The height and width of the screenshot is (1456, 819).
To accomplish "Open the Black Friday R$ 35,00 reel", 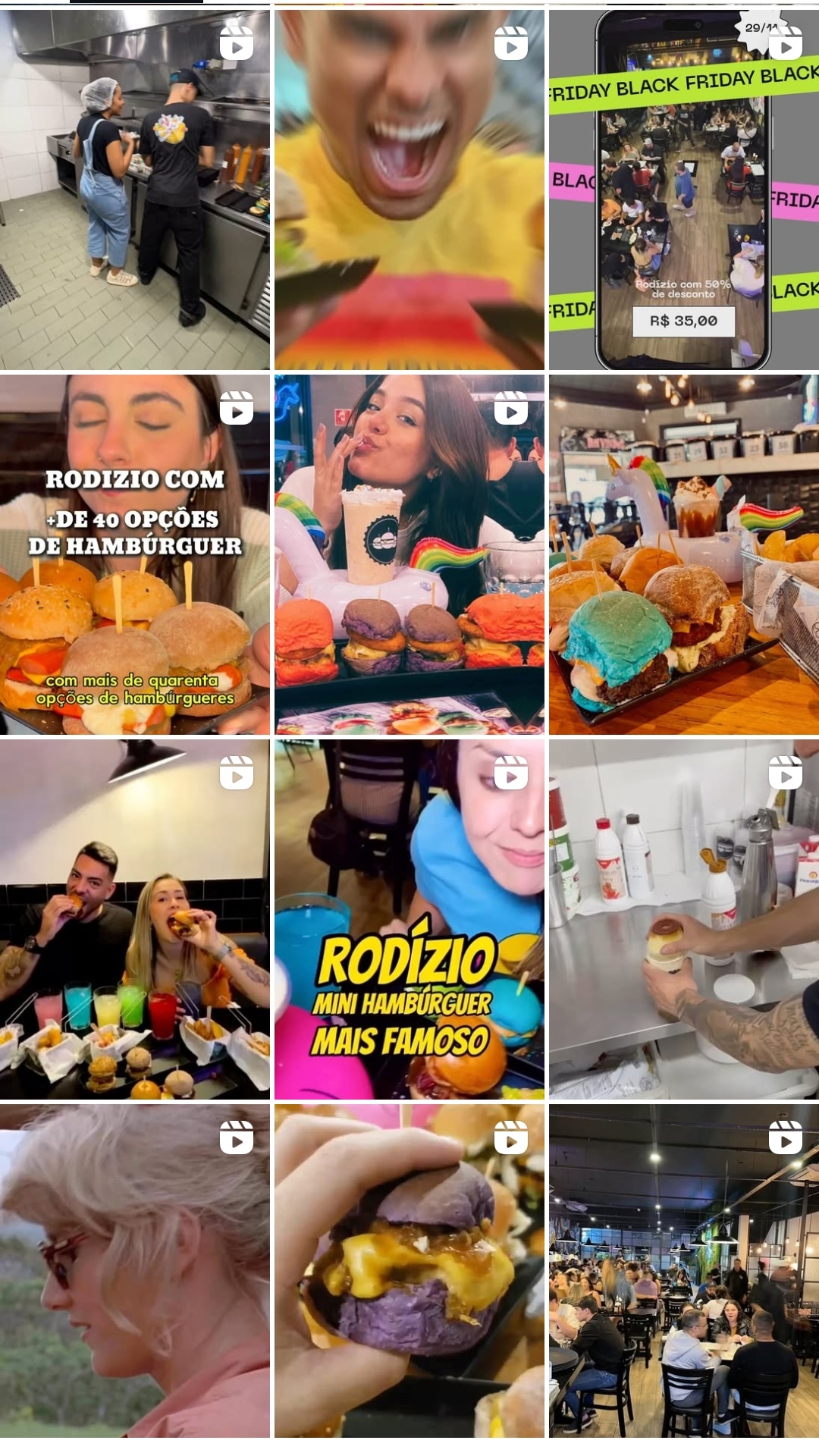I will 683,190.
